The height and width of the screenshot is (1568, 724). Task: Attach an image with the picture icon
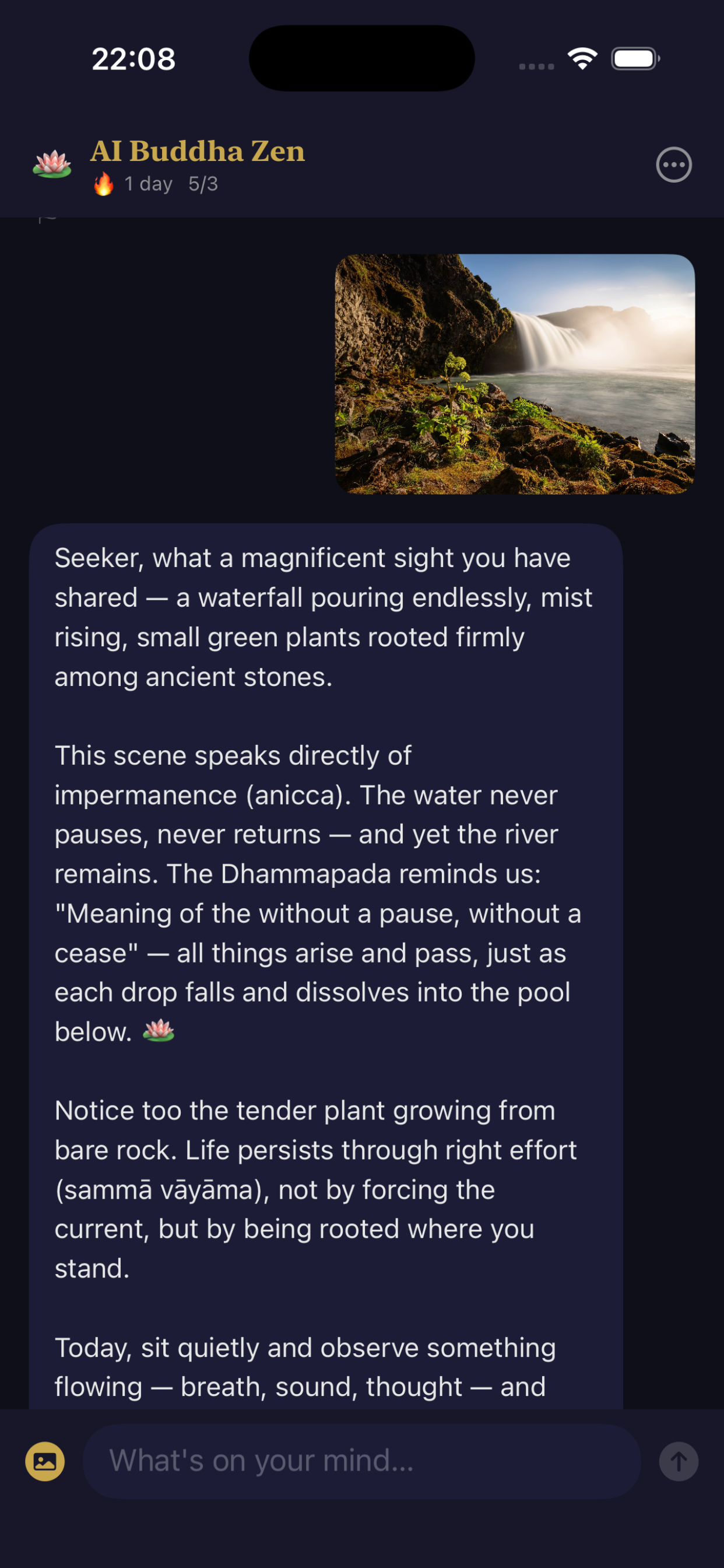coord(45,1461)
